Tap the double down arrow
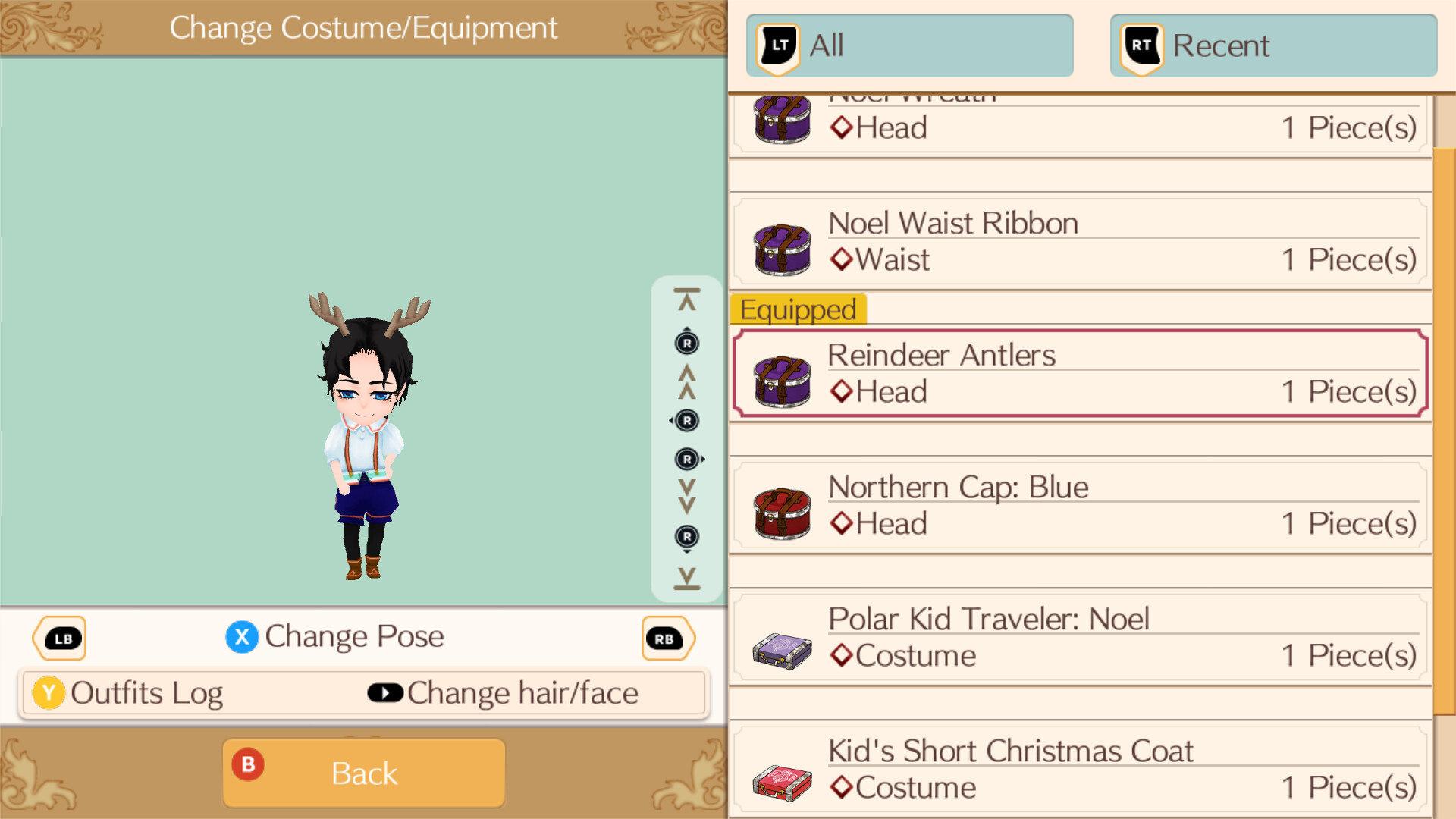 coord(686,497)
